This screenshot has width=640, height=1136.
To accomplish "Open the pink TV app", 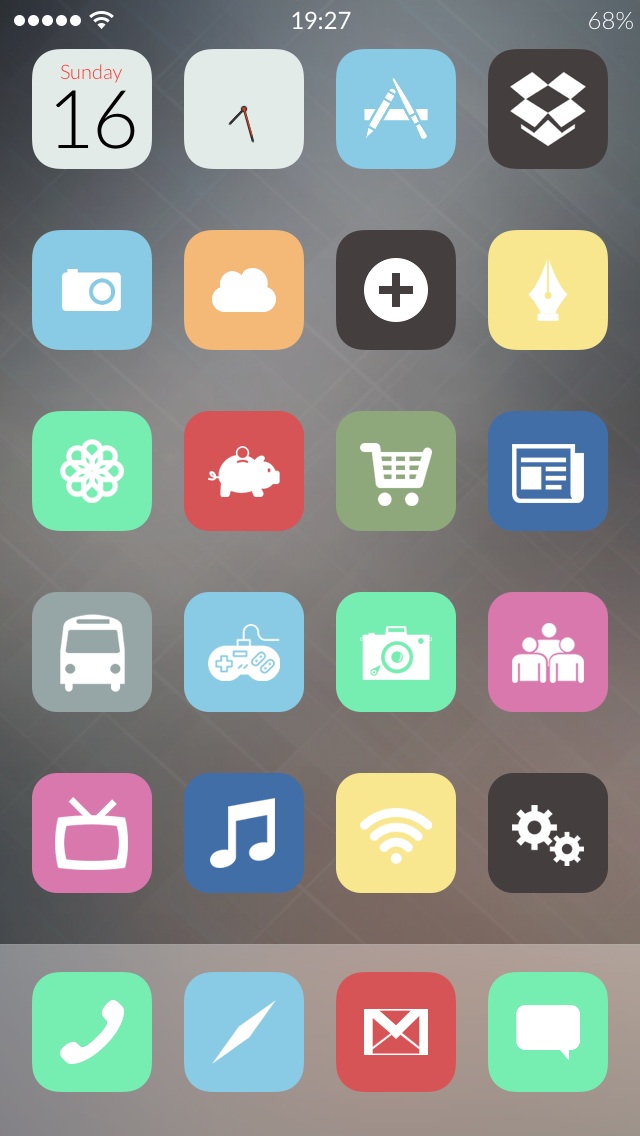I will 92,833.
